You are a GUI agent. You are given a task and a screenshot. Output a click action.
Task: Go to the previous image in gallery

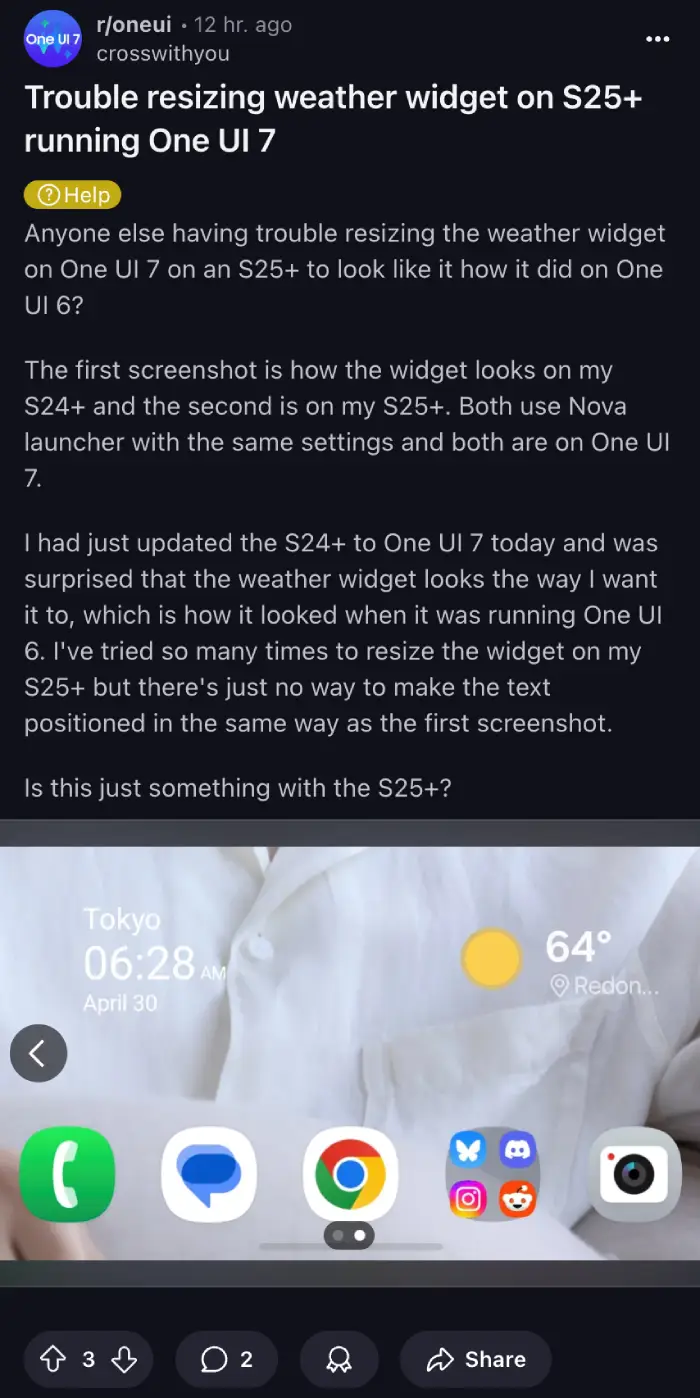pyautogui.click(x=38, y=1053)
